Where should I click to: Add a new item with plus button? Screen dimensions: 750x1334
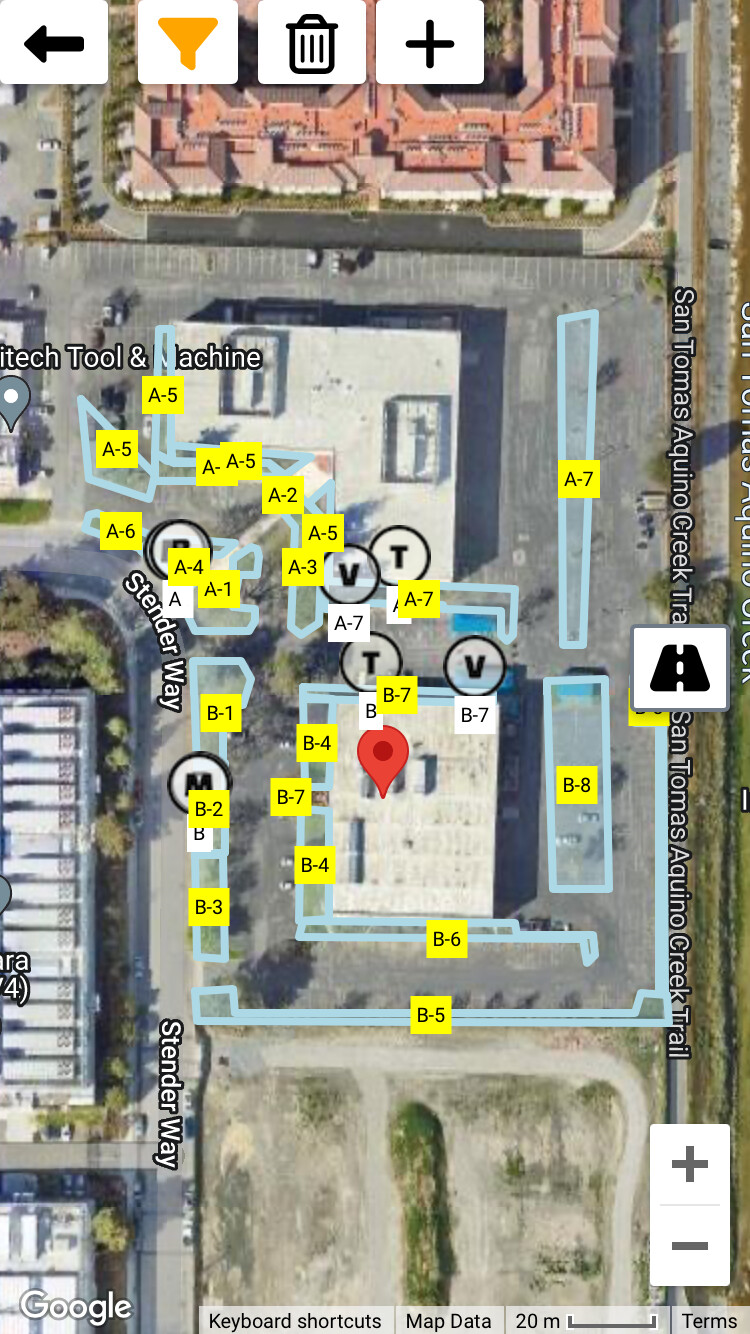[430, 43]
